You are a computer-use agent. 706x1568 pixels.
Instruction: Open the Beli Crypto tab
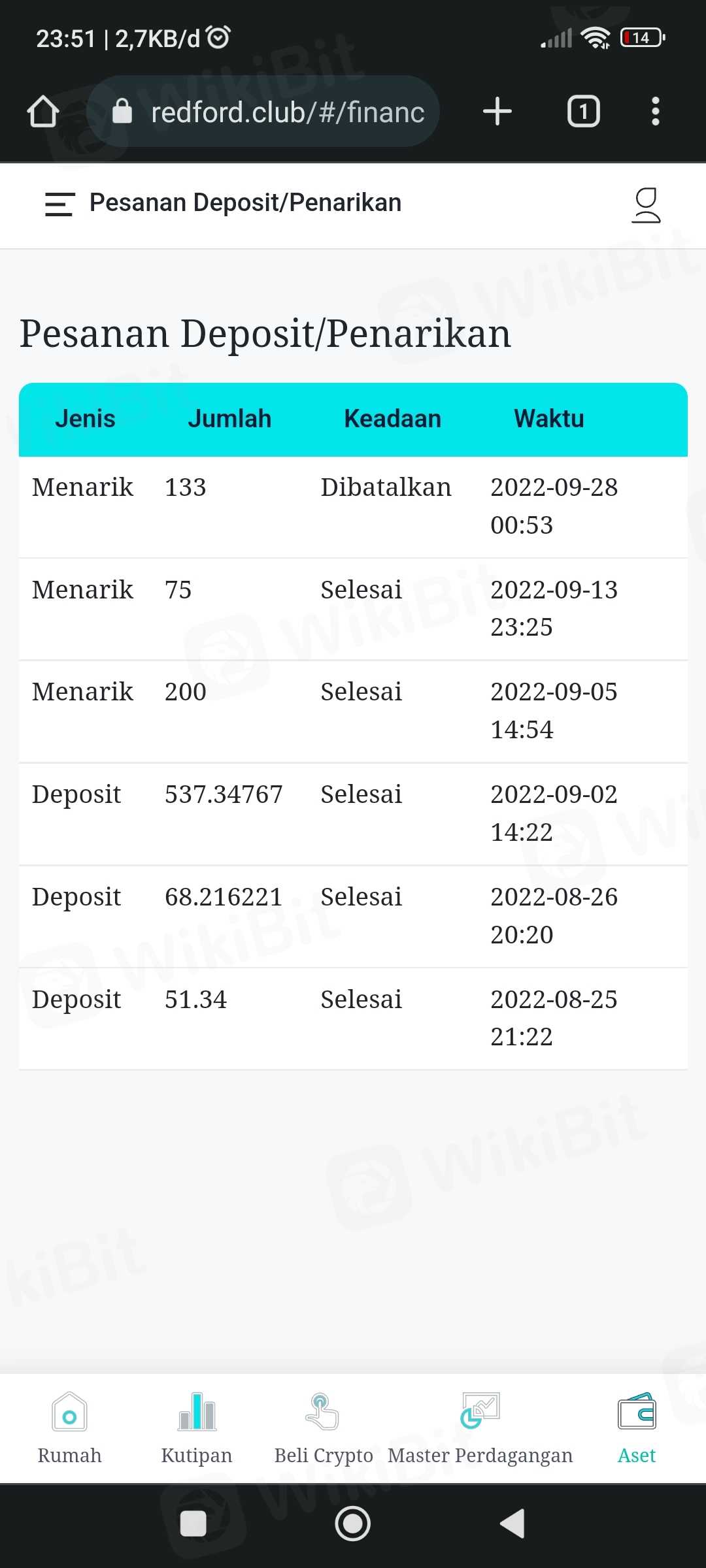pyautogui.click(x=323, y=1428)
